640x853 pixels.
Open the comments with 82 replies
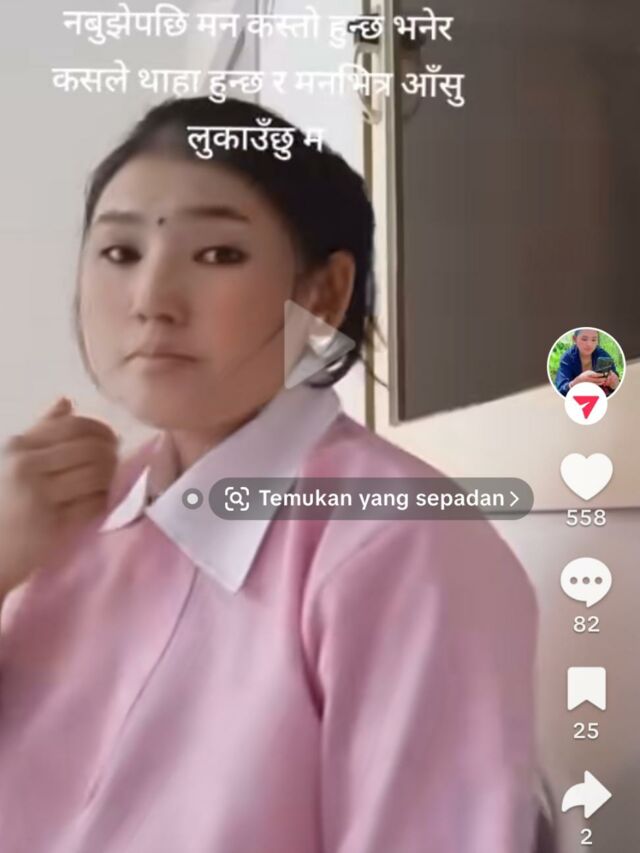coord(586,582)
